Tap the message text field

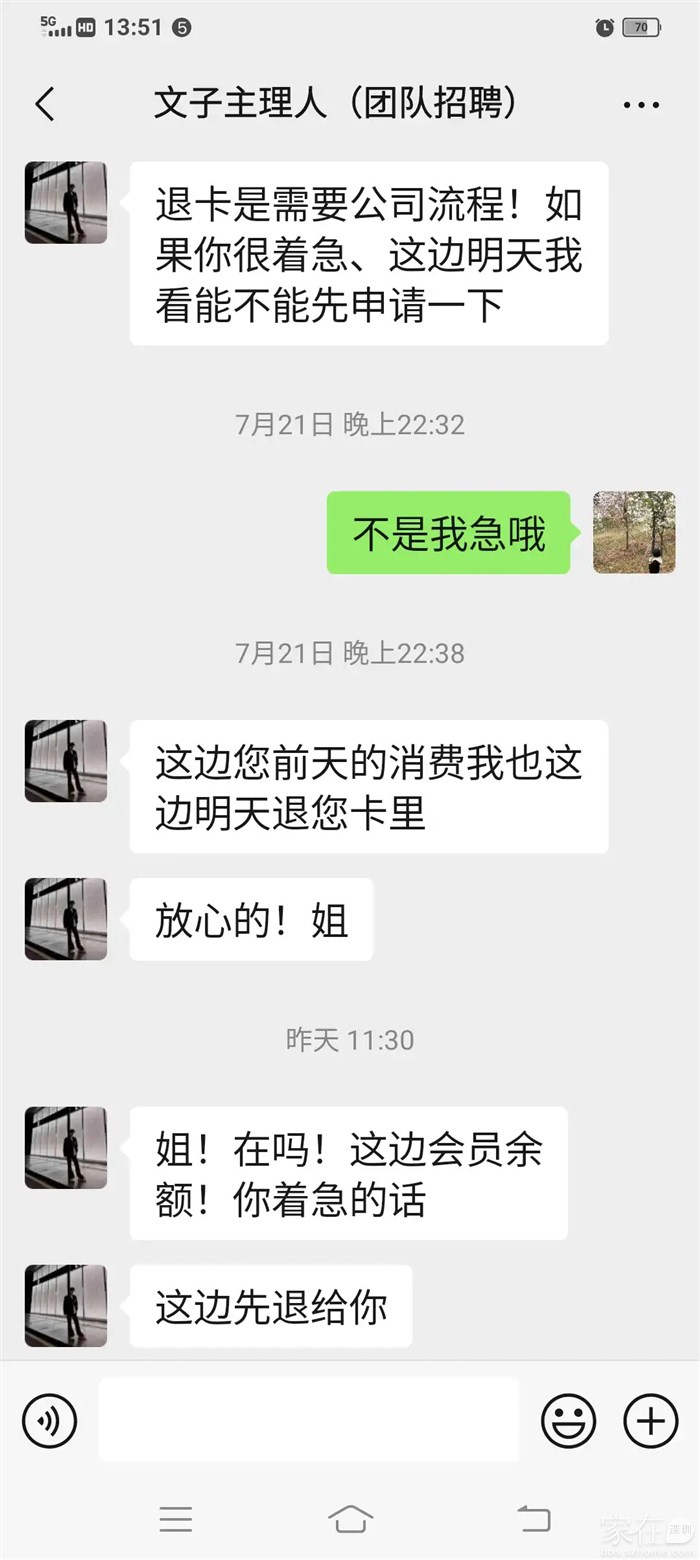308,1420
